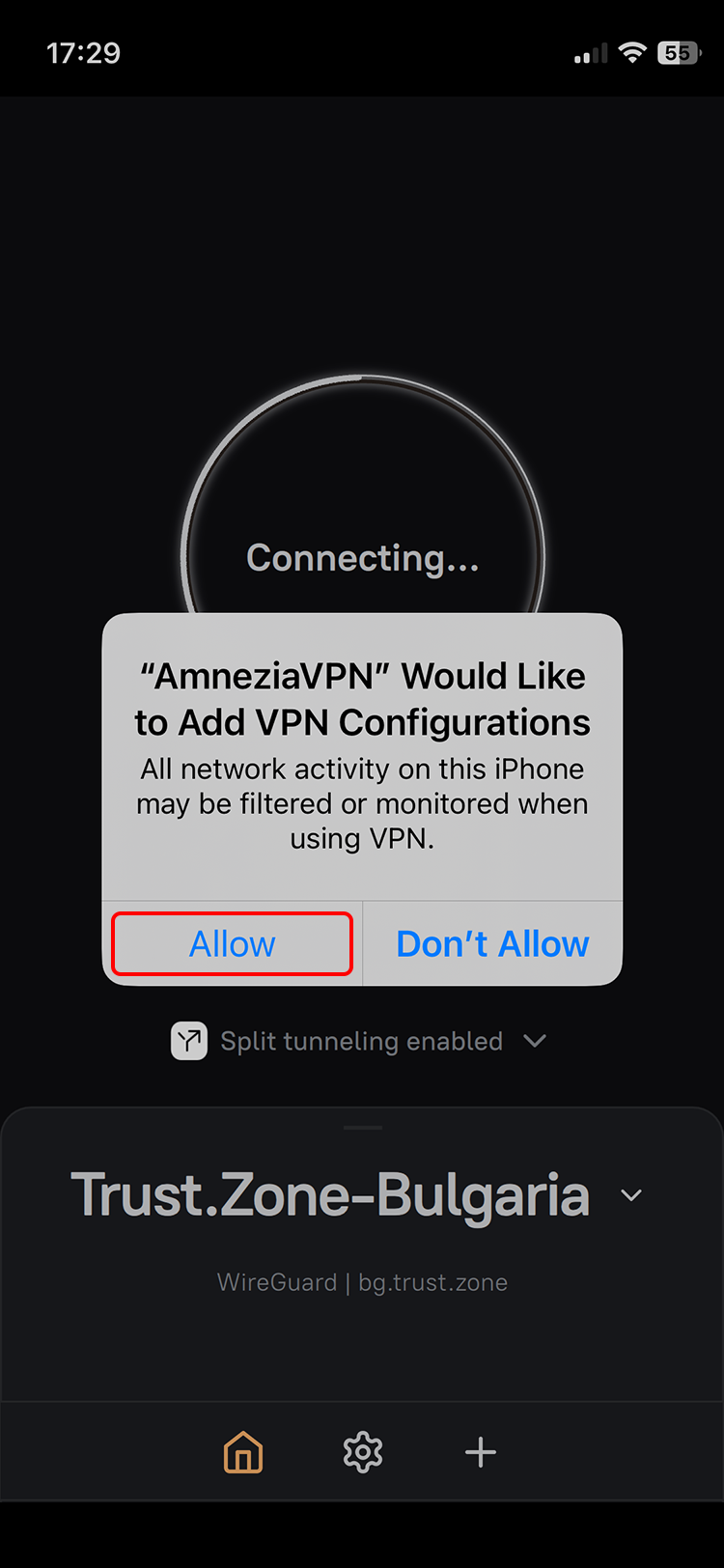
Task: Expand the Trust.Zone-Bulgaria server selector
Action: point(631,1195)
